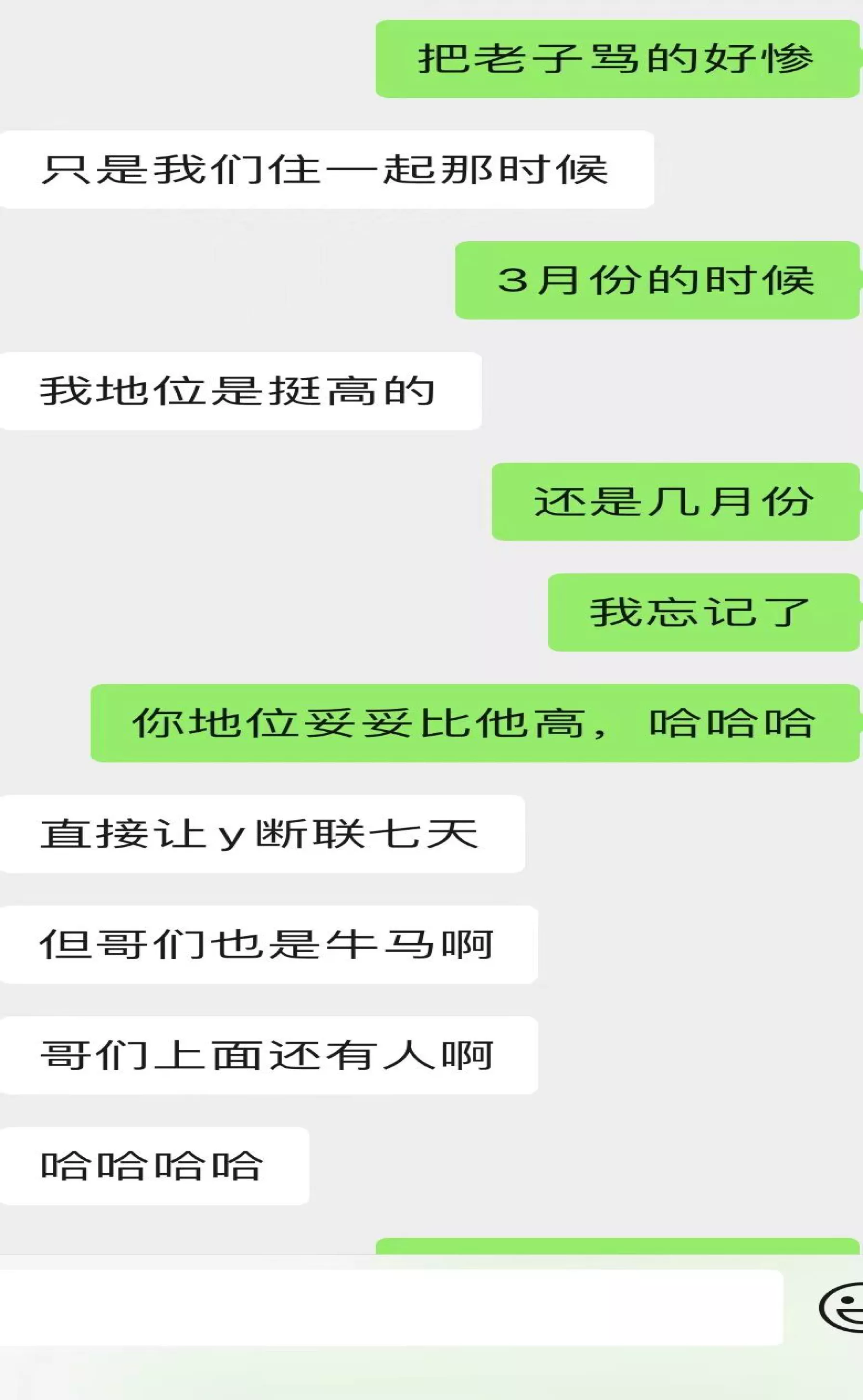Tap the message input field
The width and height of the screenshot is (863, 1400).
coord(391,1308)
